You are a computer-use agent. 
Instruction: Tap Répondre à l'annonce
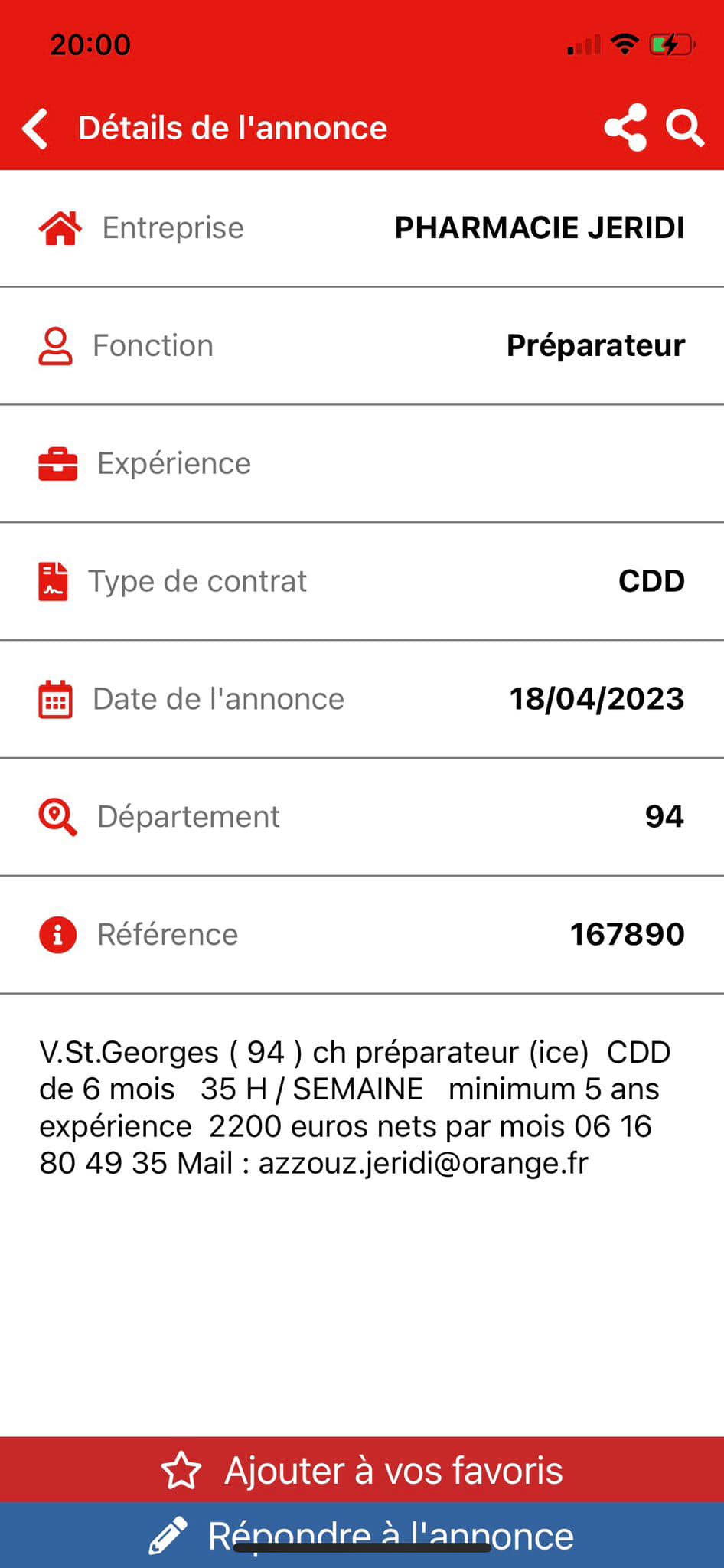tap(362, 1535)
